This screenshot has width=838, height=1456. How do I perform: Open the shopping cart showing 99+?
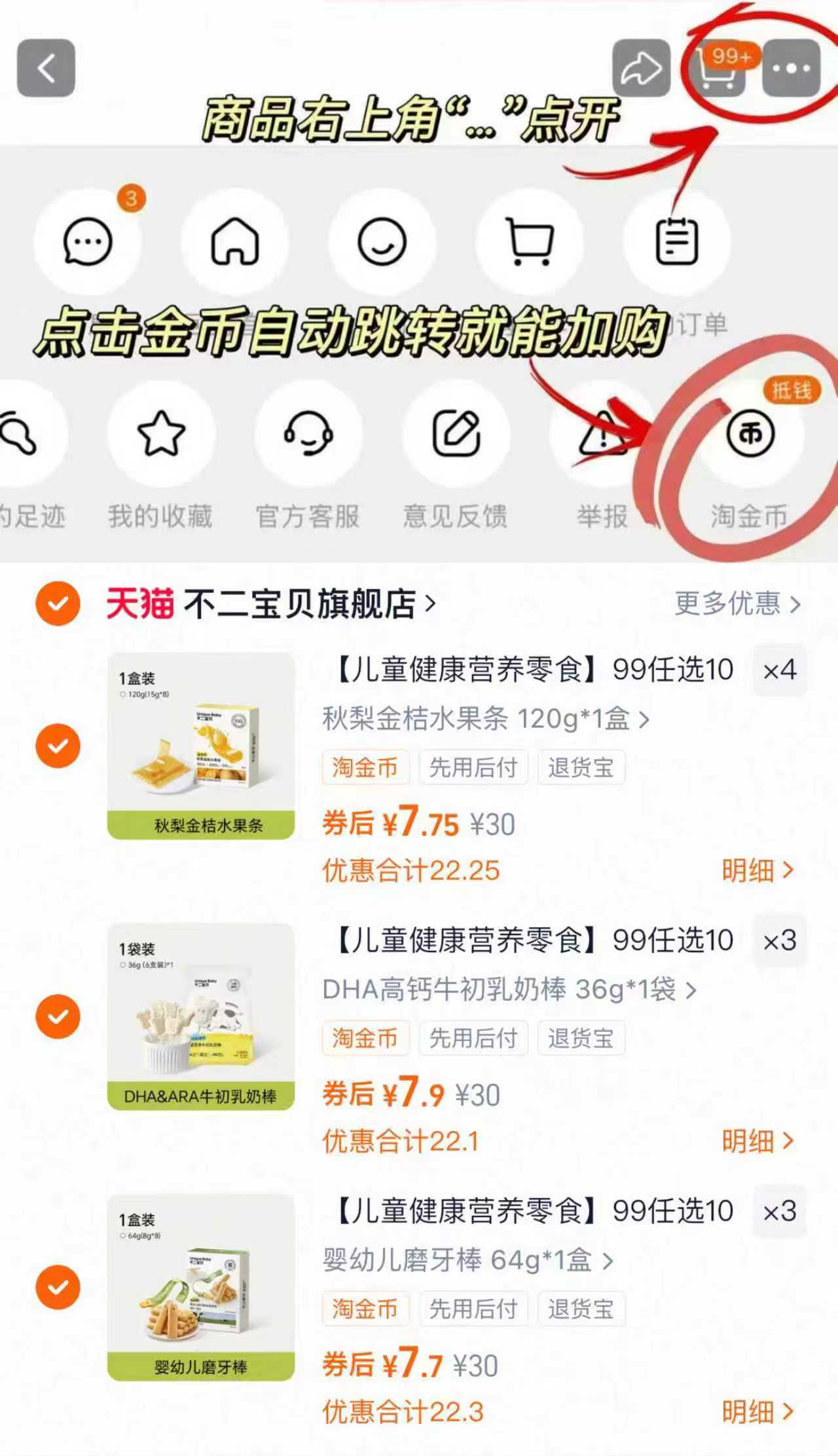pyautogui.click(x=718, y=69)
